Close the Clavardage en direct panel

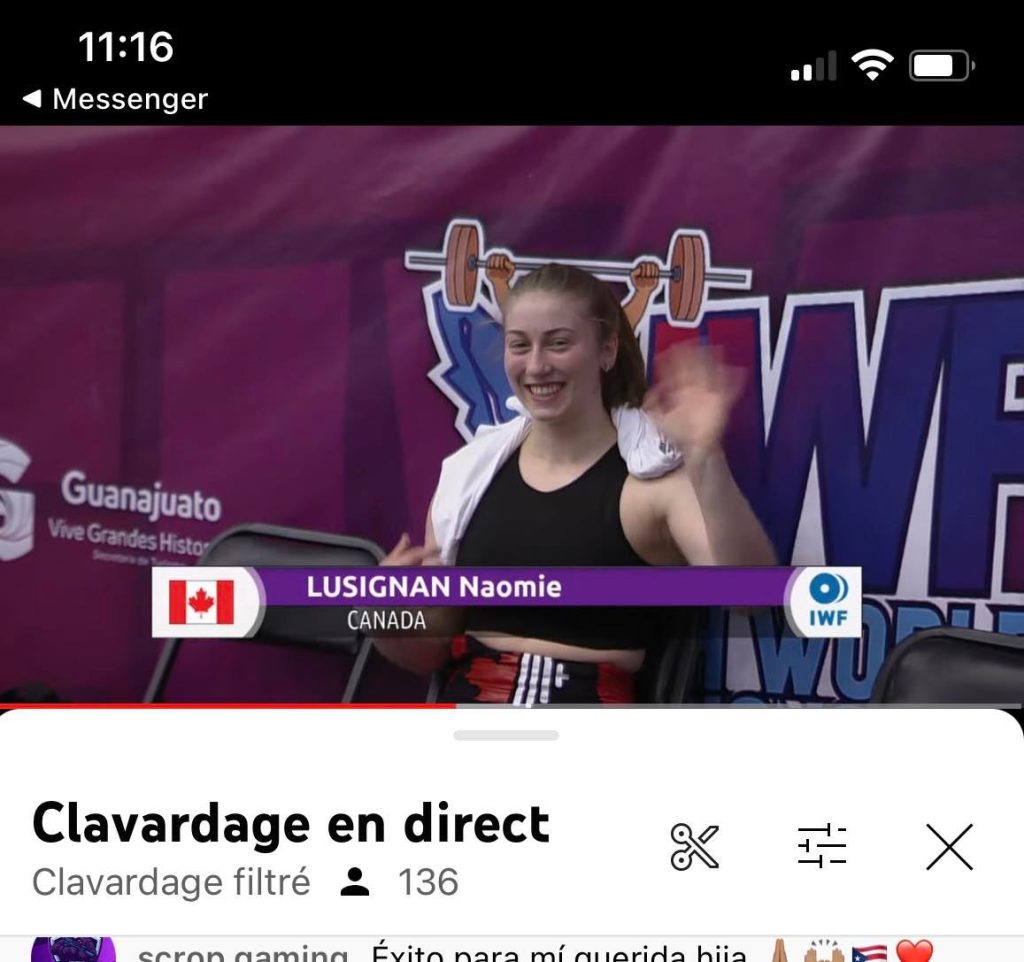click(x=949, y=848)
